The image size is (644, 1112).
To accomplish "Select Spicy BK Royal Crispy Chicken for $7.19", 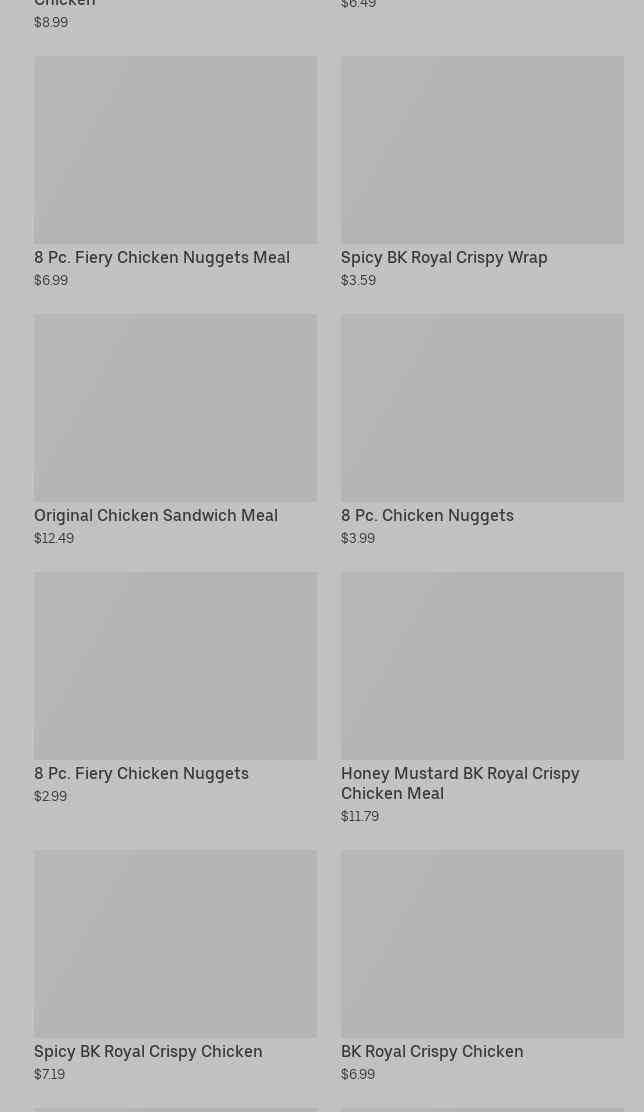I will [175, 966].
